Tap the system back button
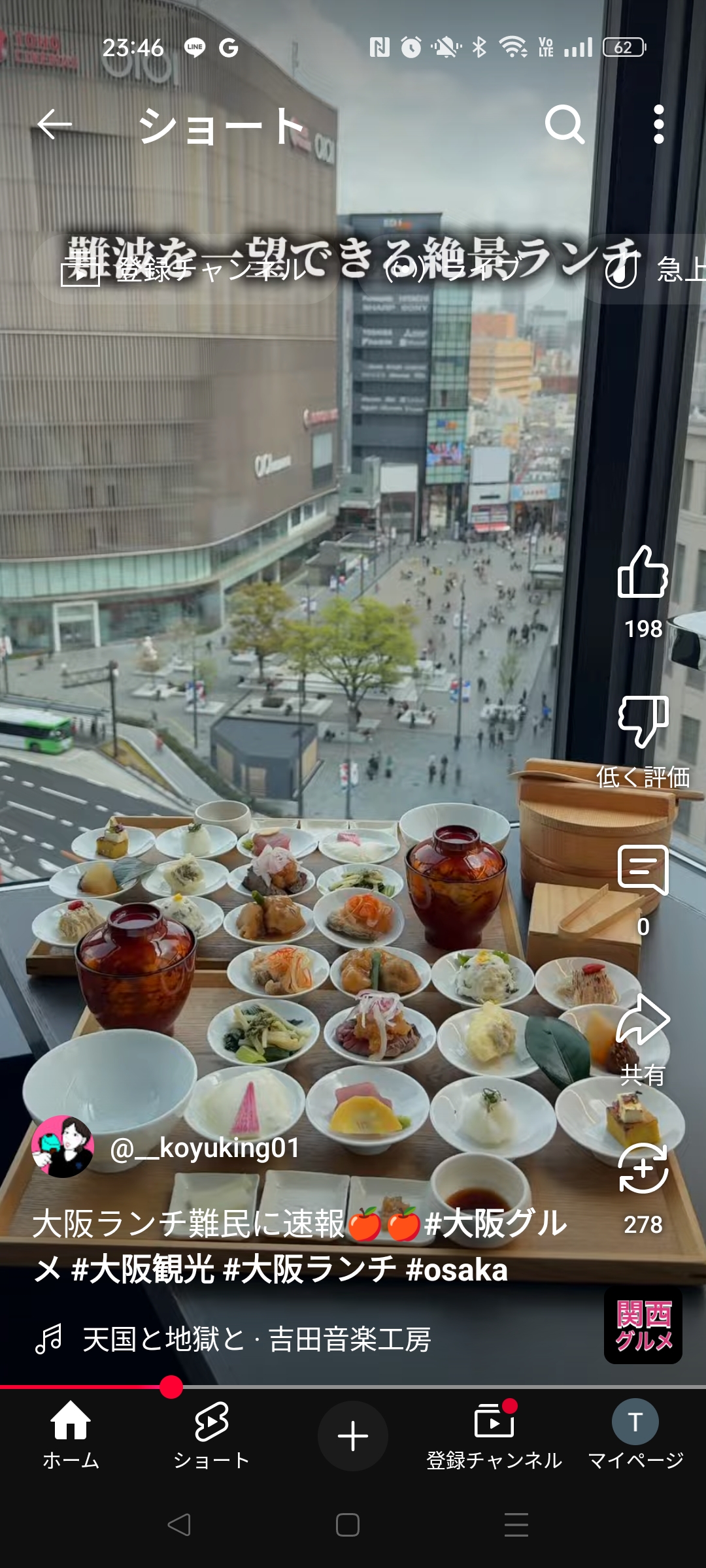706x1568 pixels. coord(179,1525)
